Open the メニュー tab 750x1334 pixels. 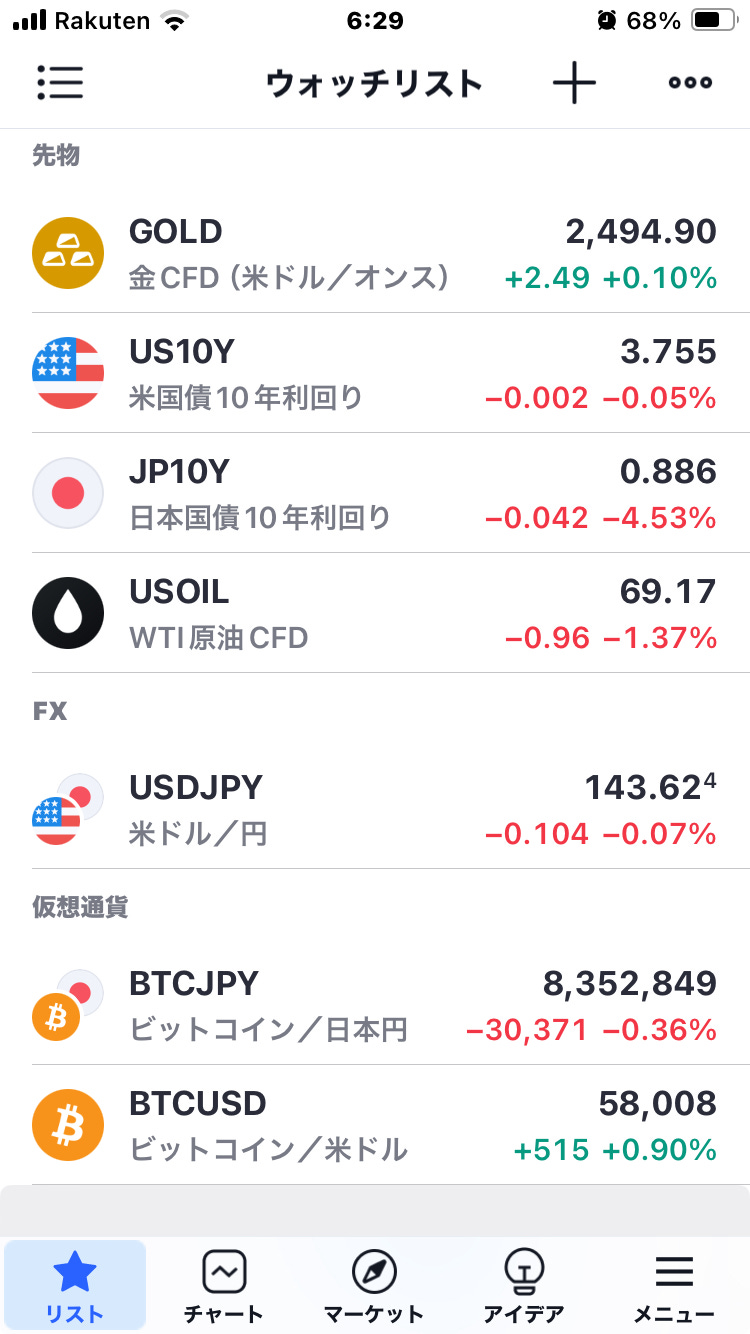[675, 1287]
